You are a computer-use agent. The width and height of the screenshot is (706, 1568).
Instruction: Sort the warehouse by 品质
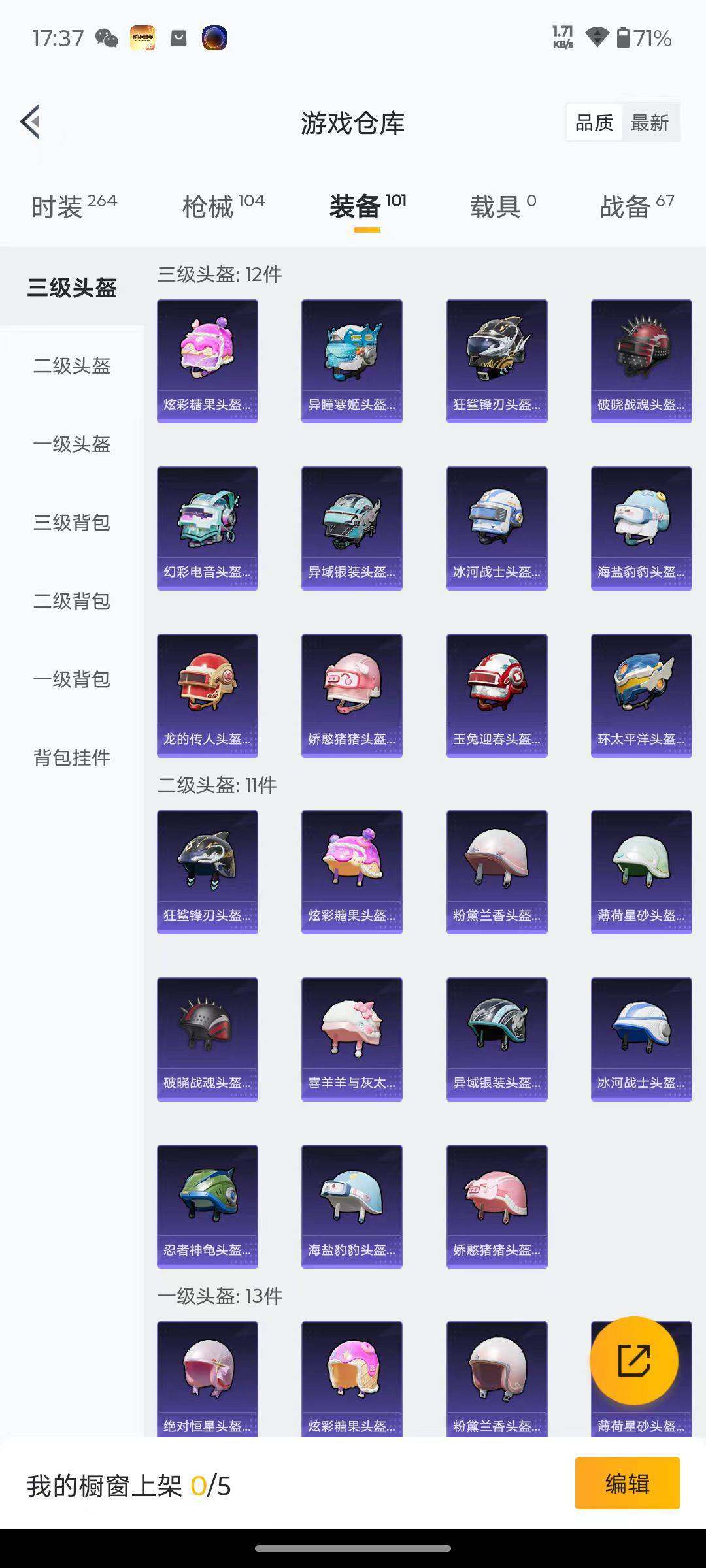click(594, 122)
